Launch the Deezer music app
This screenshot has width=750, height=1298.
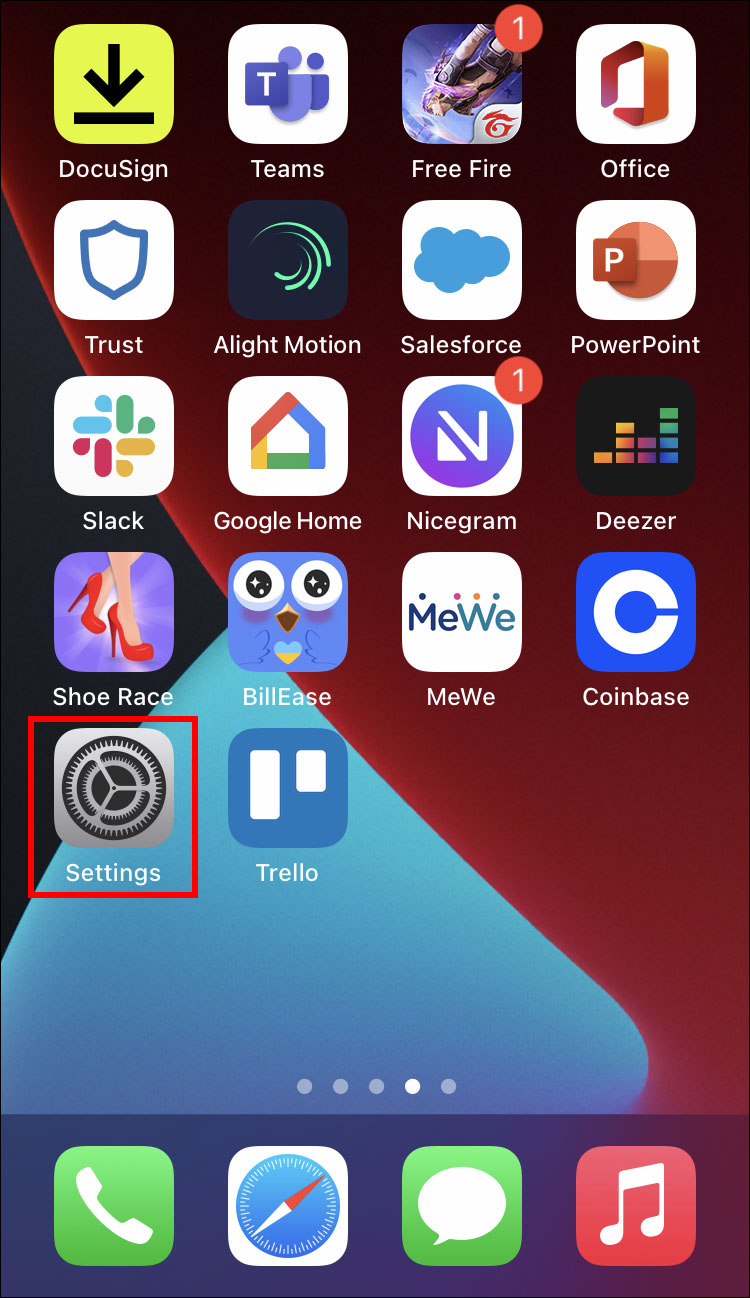[x=635, y=436]
